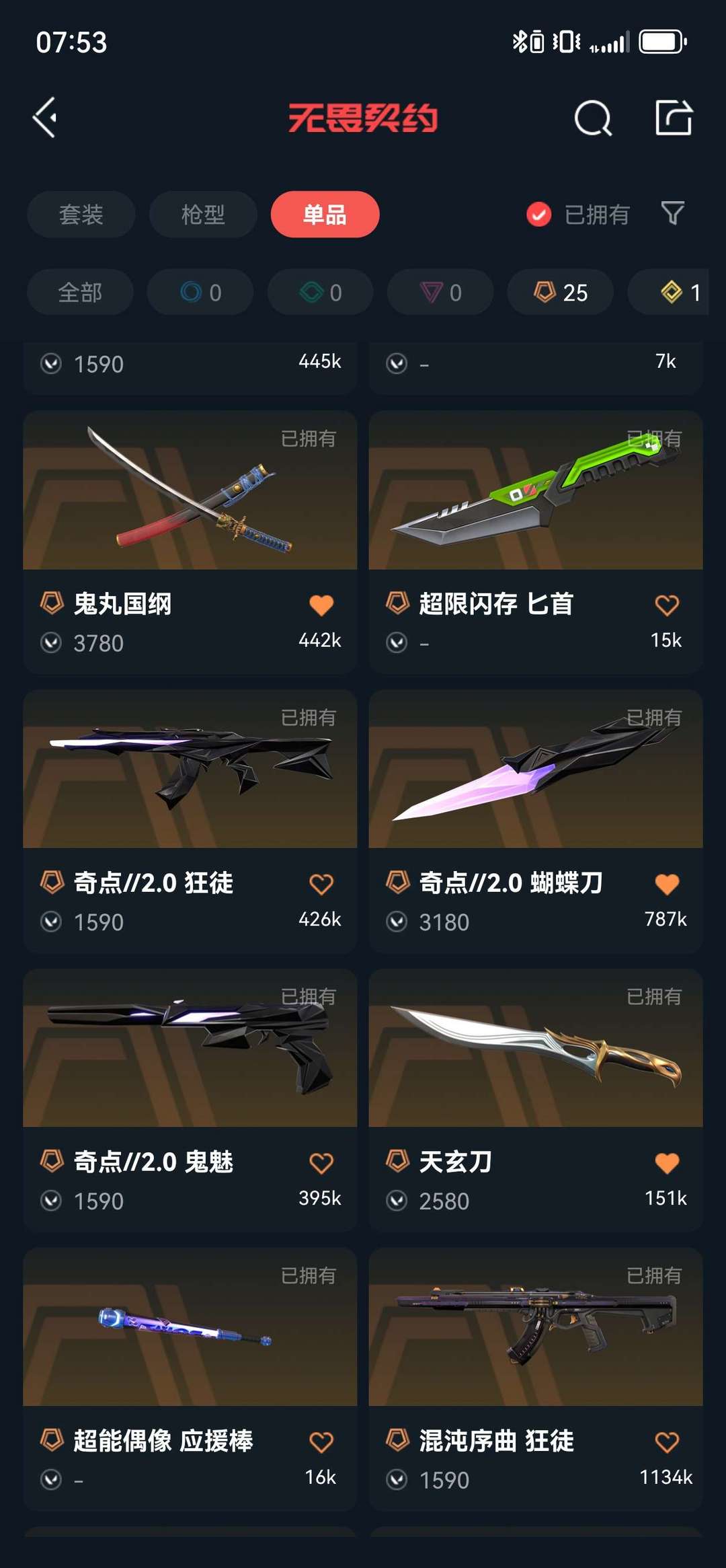Filter by the orange rarity chip showing 25
726x1568 pixels.
[560, 292]
